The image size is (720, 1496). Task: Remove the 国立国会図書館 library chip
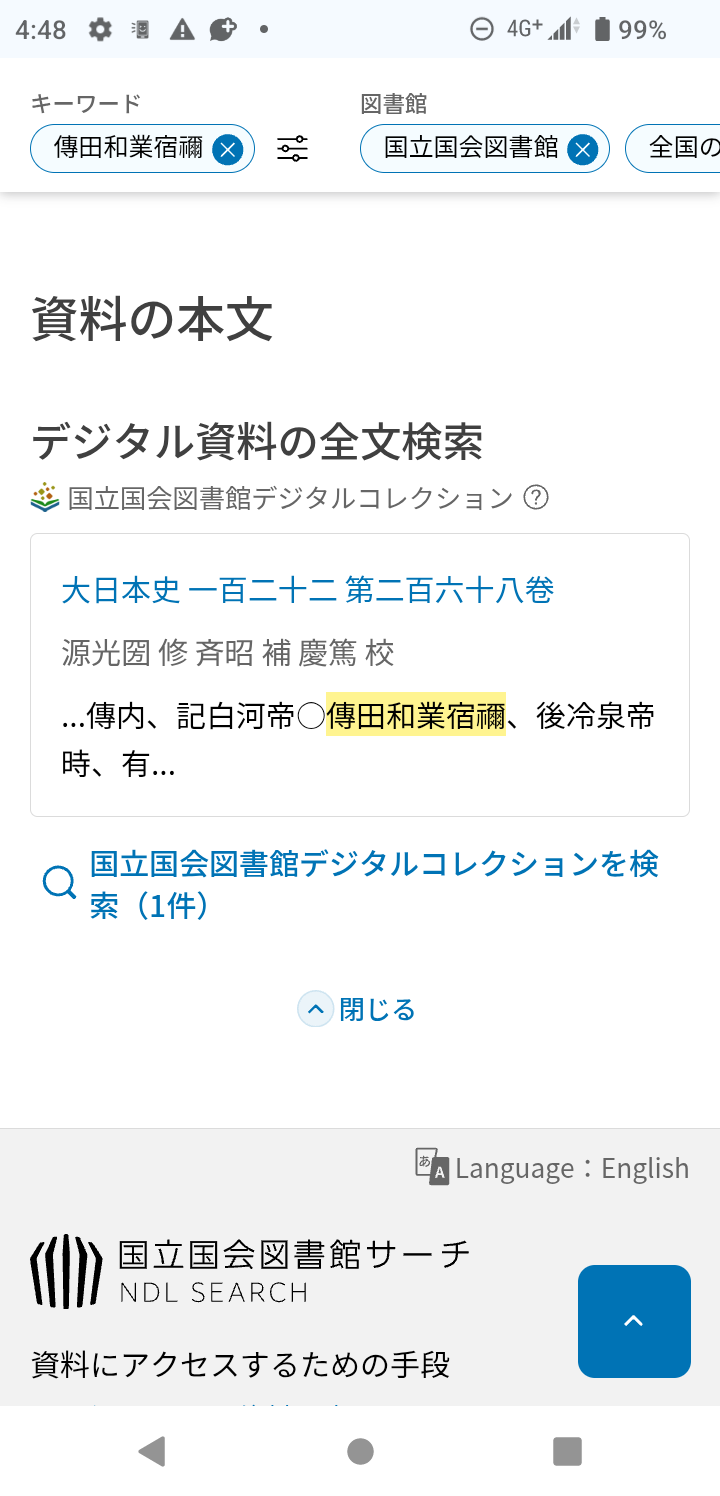pos(582,150)
